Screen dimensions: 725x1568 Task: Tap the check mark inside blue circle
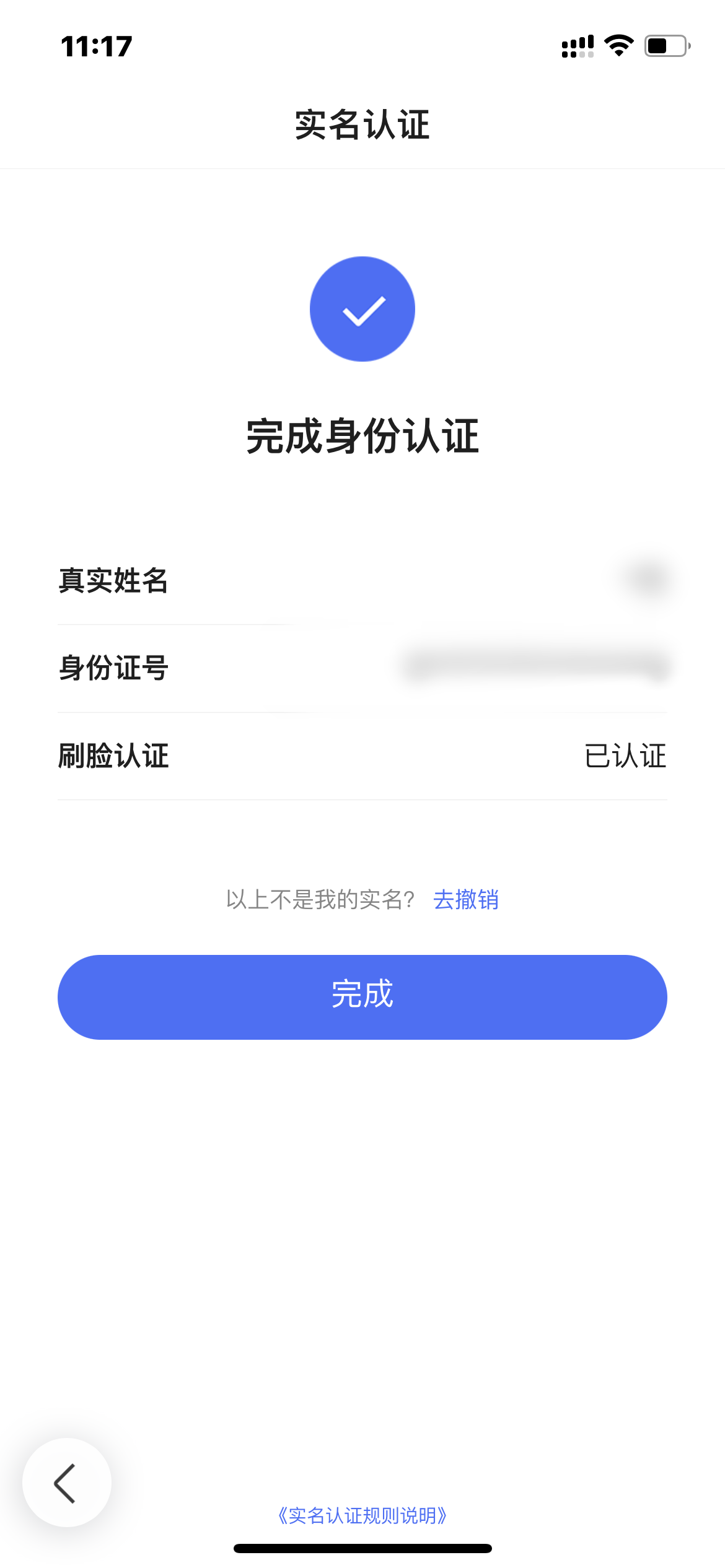tap(362, 313)
